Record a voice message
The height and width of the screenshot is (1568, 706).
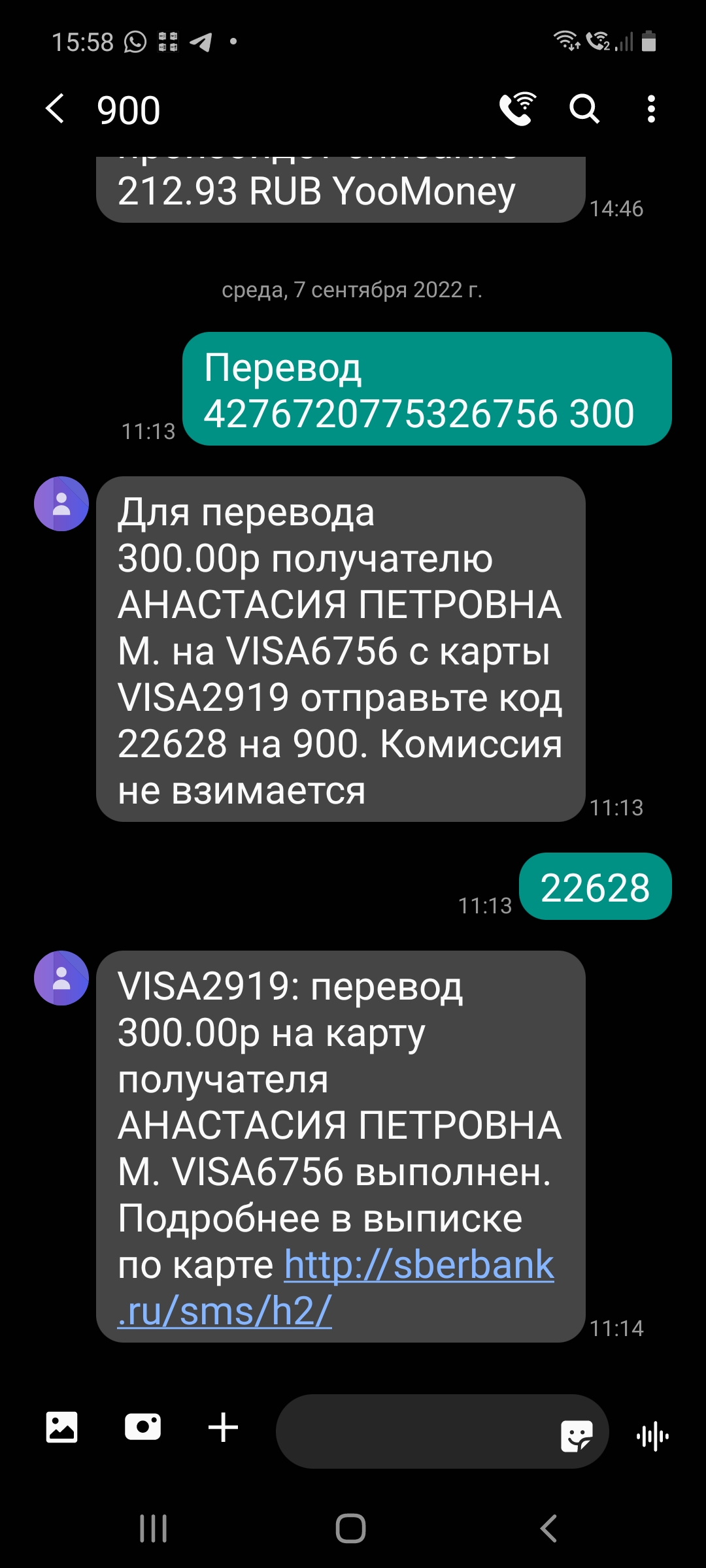tap(652, 1436)
